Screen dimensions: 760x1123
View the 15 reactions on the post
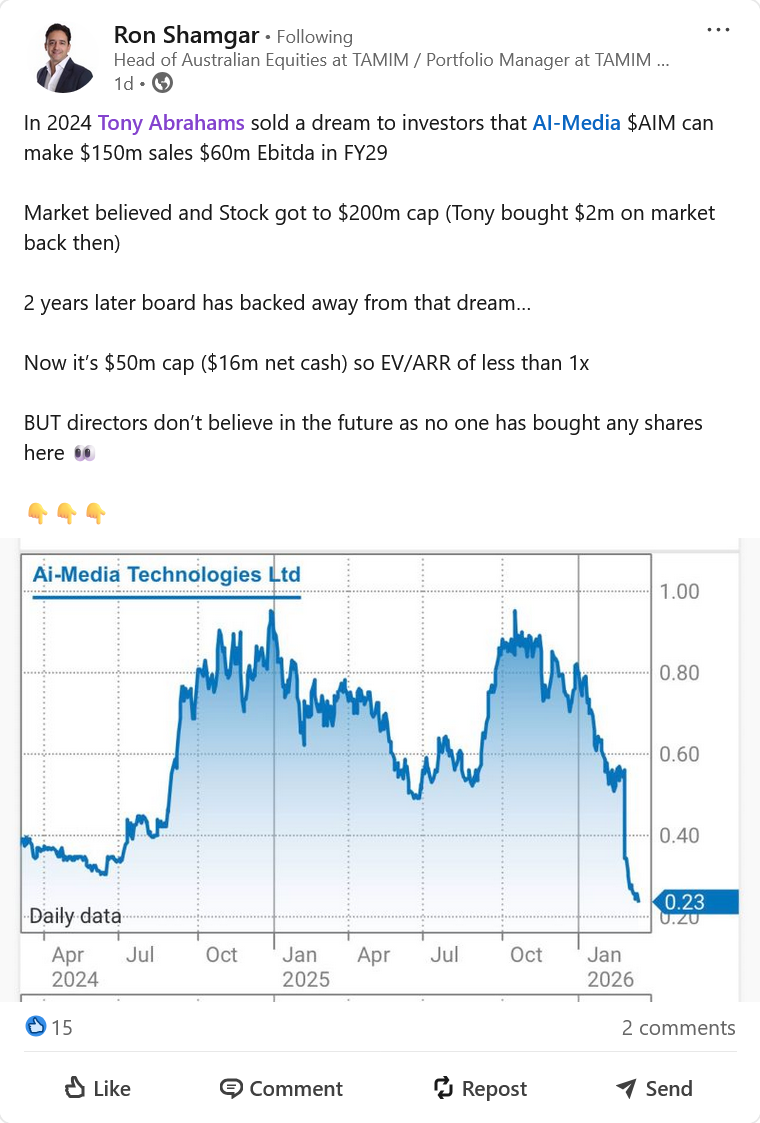49,1027
